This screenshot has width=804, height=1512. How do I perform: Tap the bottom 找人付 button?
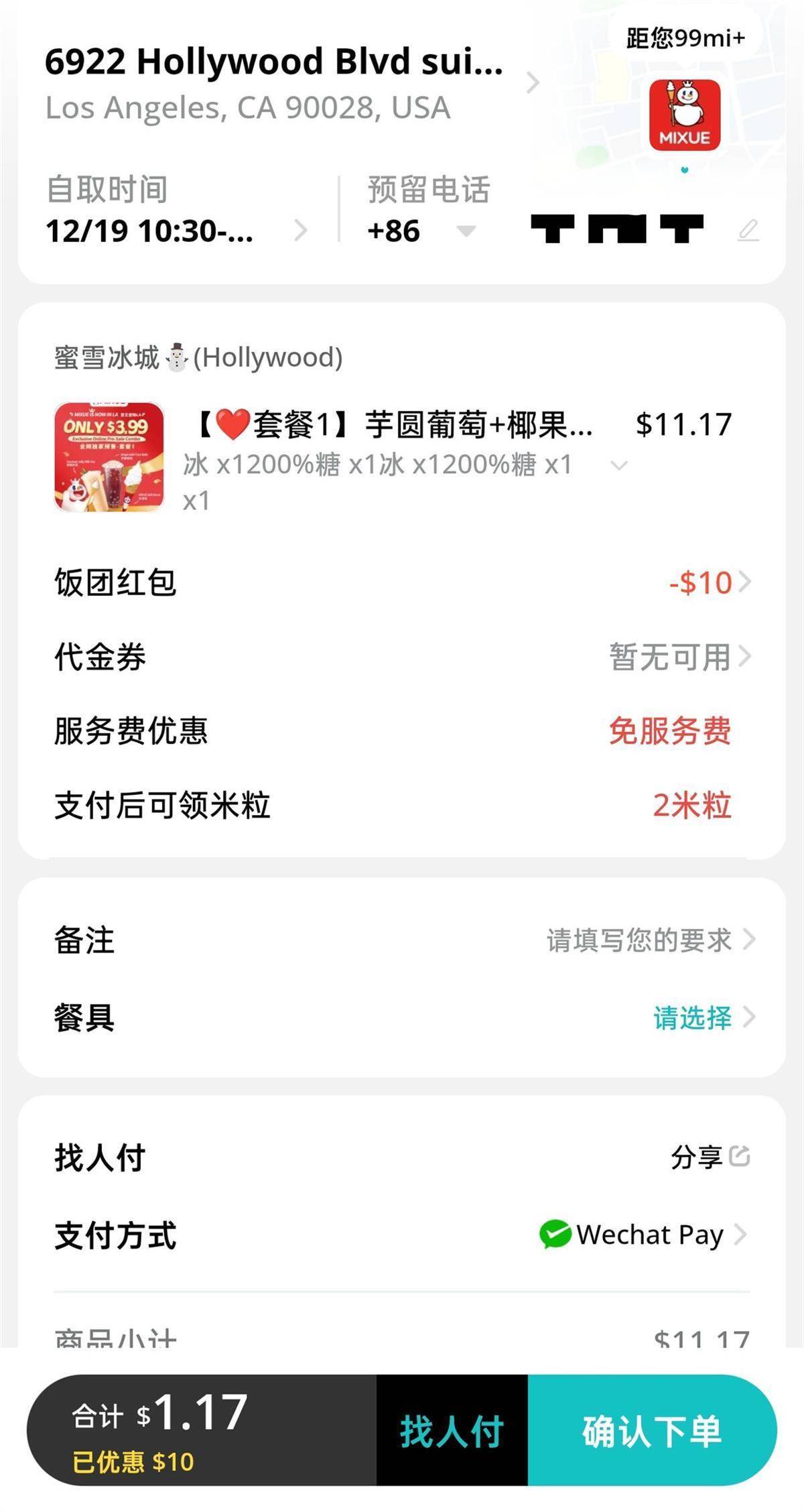(452, 1430)
